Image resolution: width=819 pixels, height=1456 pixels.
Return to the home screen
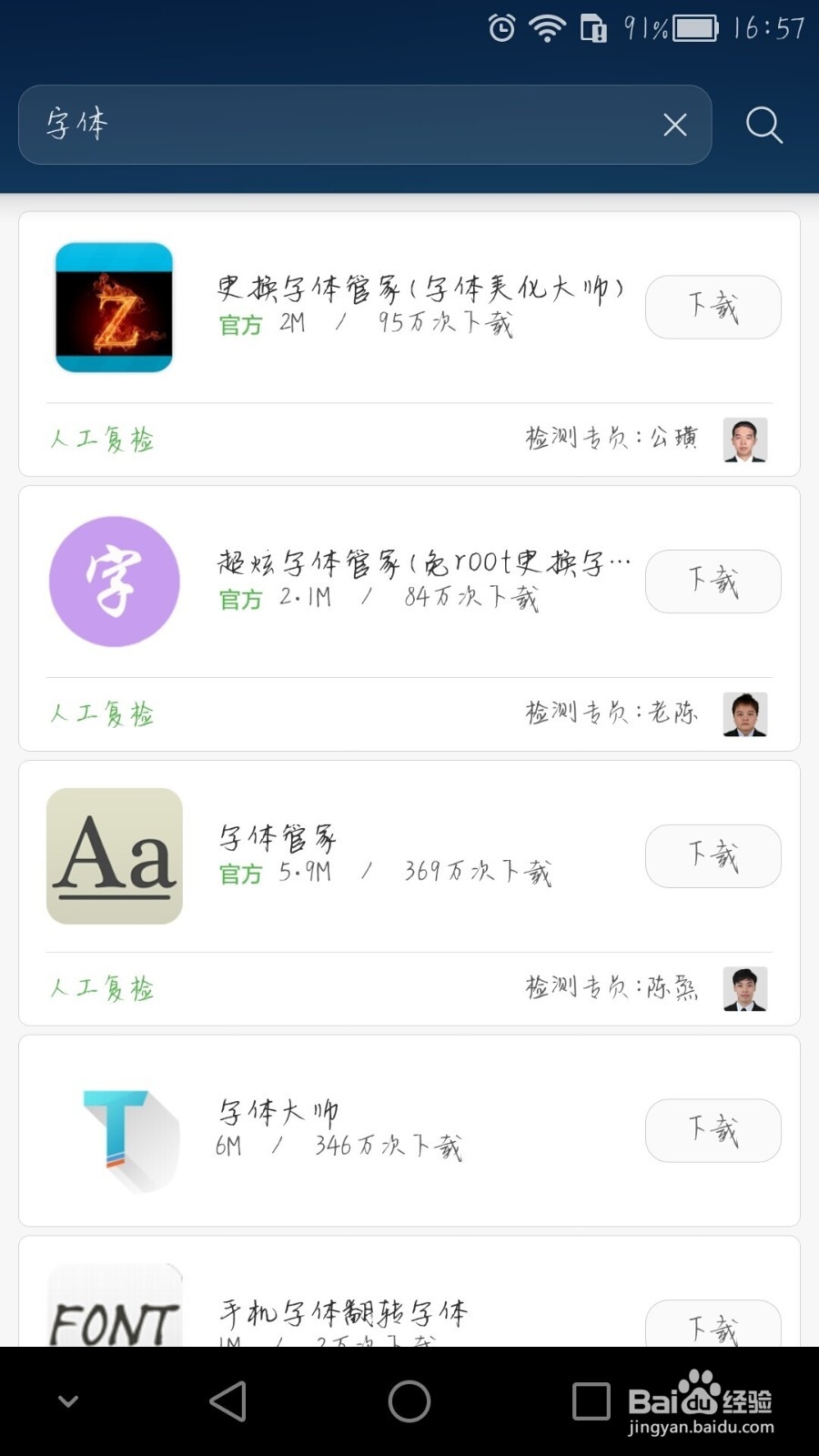point(409,1401)
